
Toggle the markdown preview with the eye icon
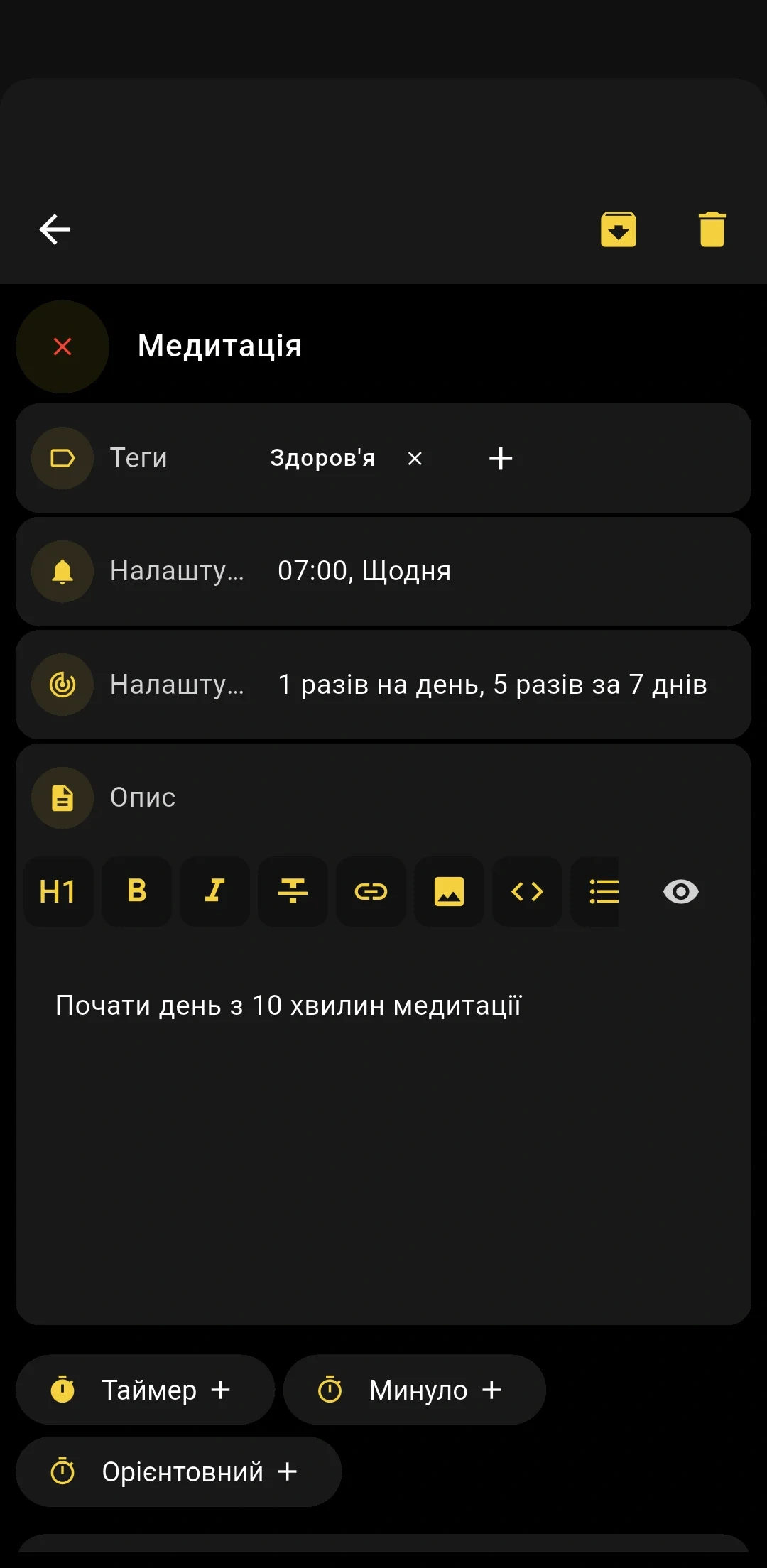(x=681, y=892)
